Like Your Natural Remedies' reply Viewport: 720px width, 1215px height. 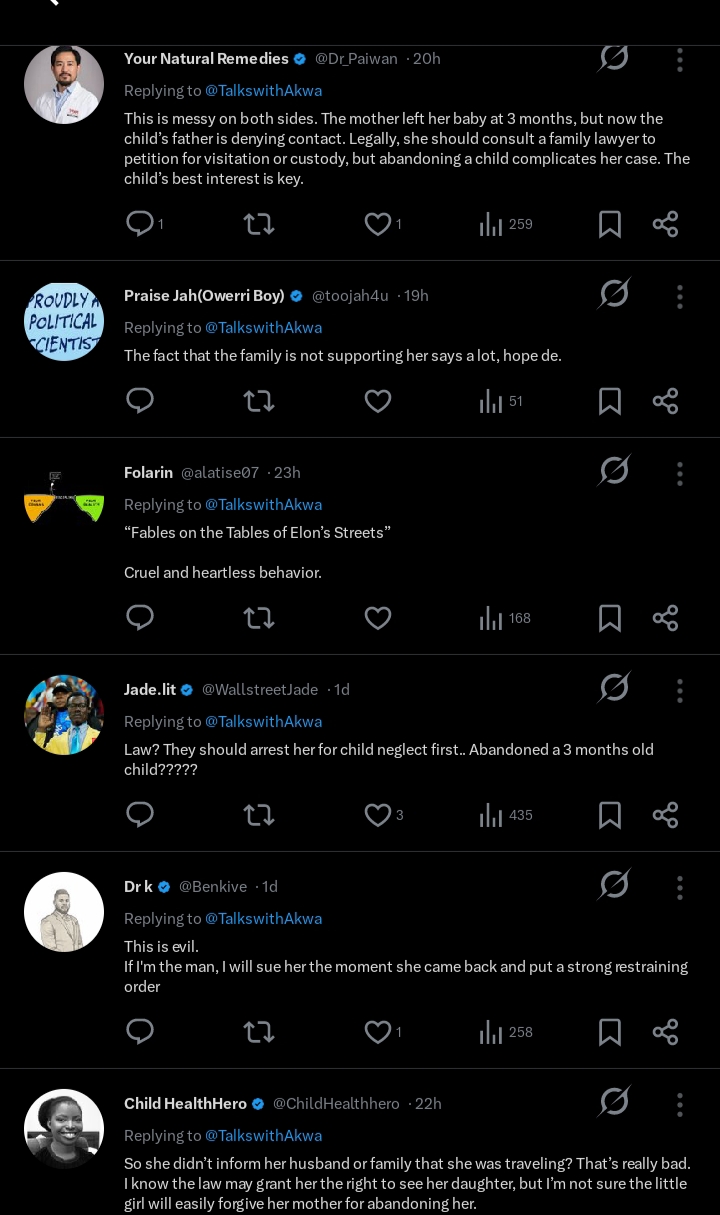coord(377,224)
